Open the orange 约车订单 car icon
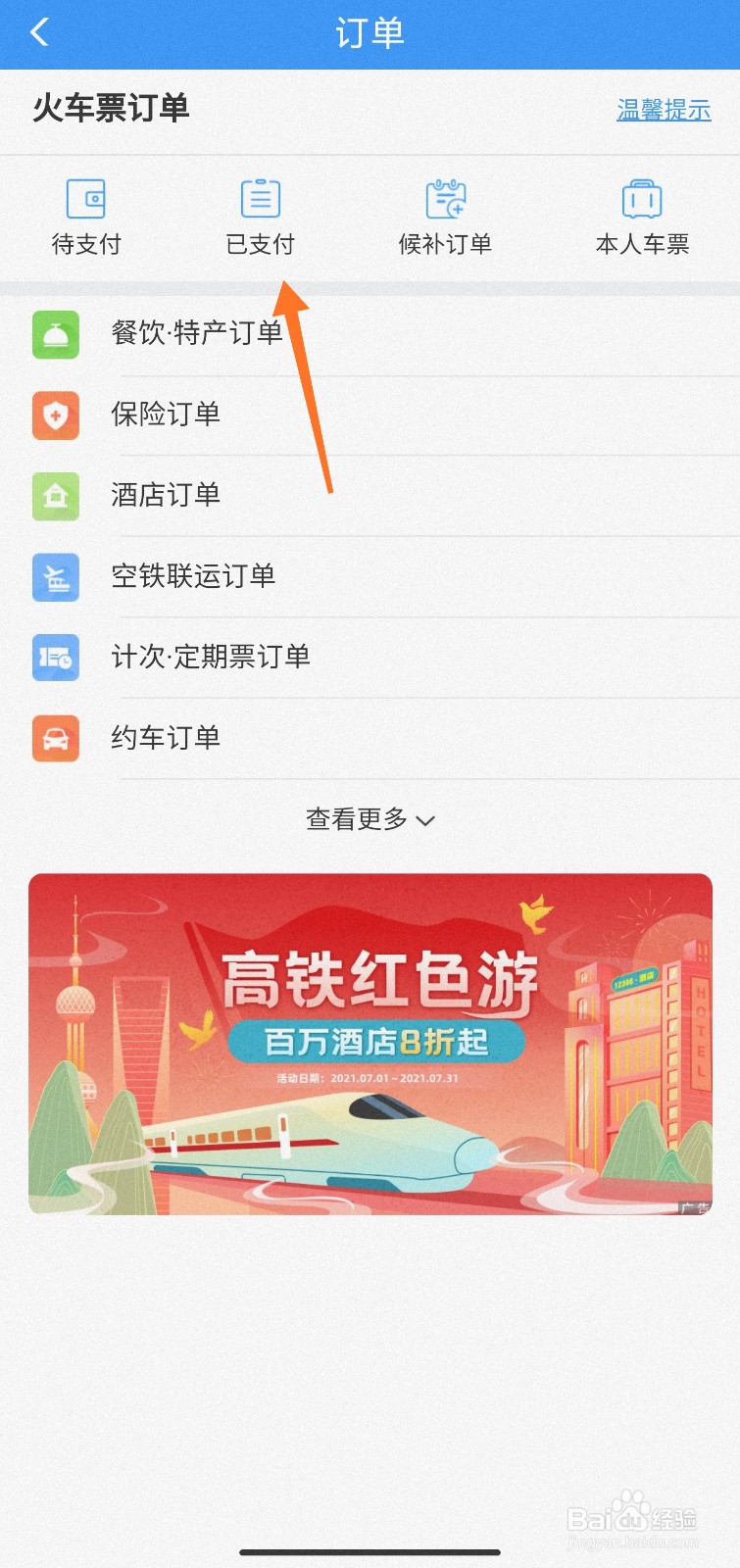740x1568 pixels. pos(56,739)
